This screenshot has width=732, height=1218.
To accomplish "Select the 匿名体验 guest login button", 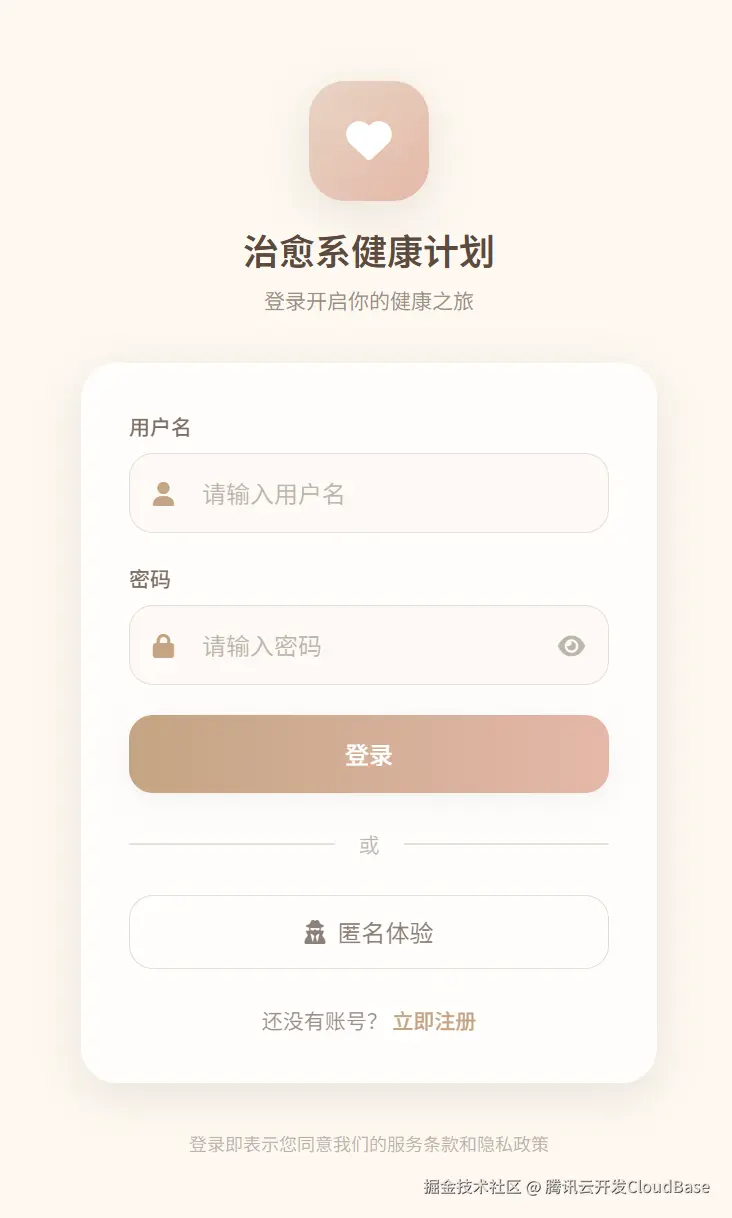I will 369,932.
